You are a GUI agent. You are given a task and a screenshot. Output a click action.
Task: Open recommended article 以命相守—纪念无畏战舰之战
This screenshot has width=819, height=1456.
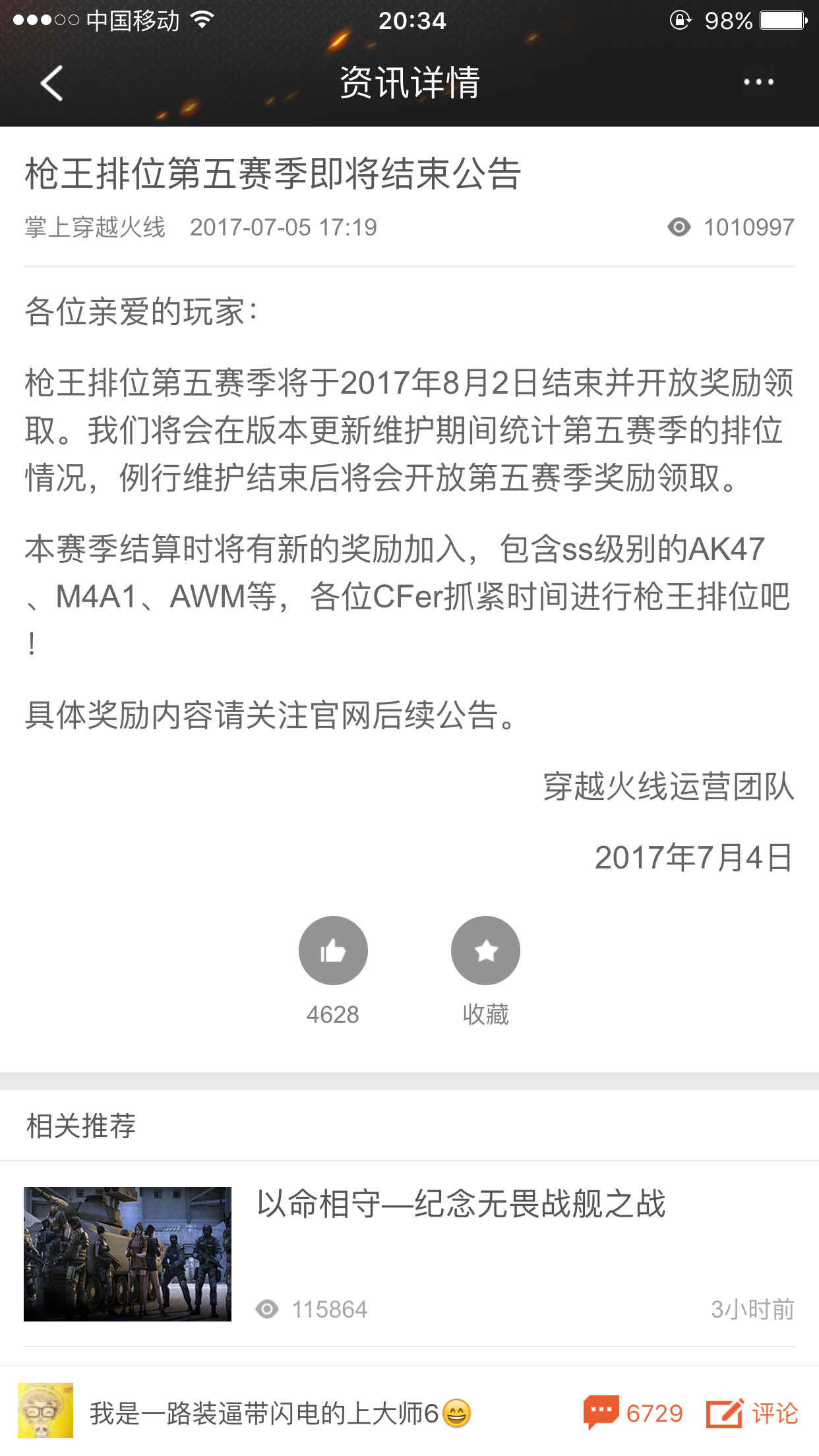pos(409,1254)
